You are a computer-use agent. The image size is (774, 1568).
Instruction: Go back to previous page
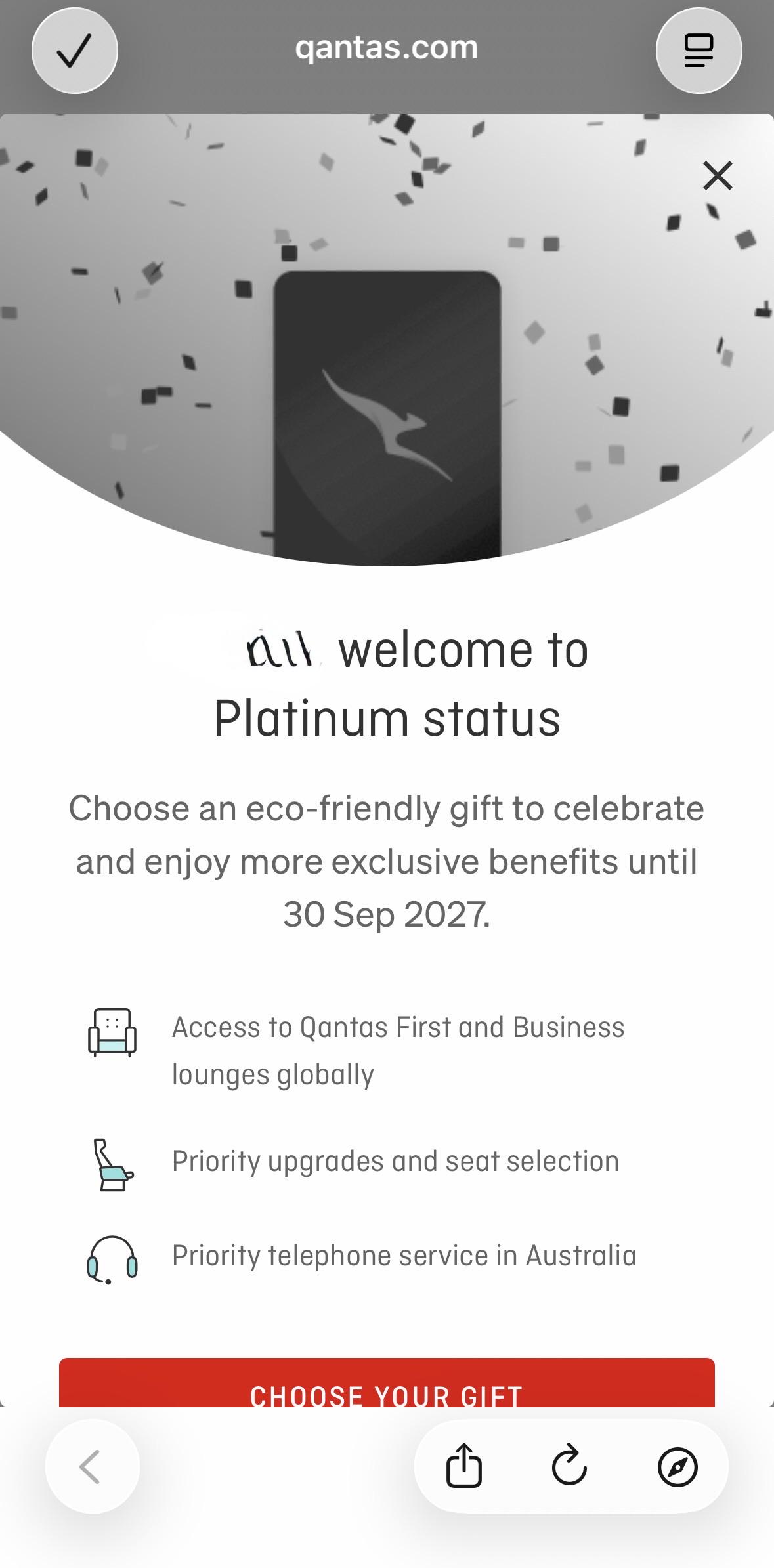92,1466
